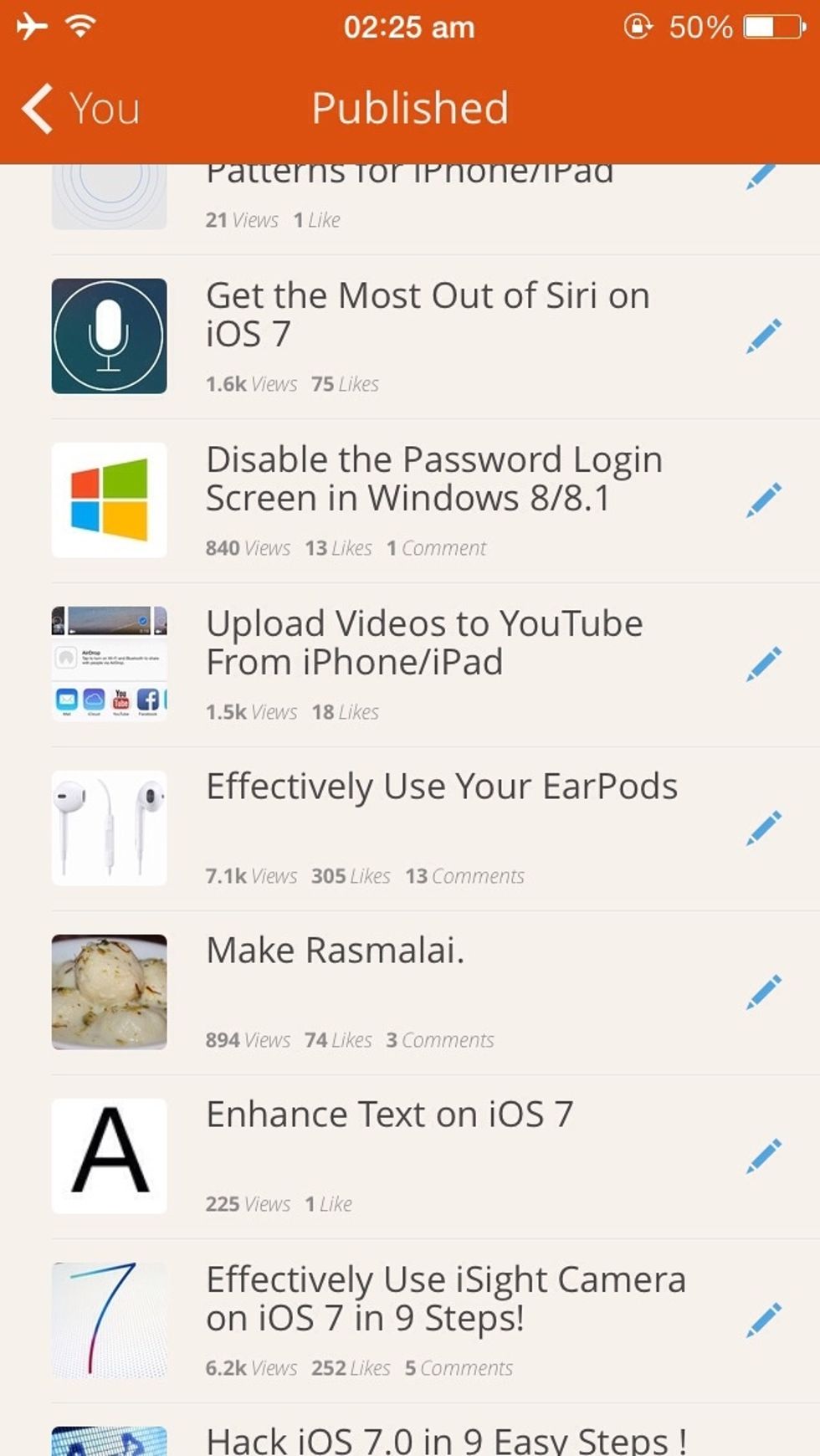Open Upload Videos to YouTube guide
Screen dimensions: 820x1456
424,643
